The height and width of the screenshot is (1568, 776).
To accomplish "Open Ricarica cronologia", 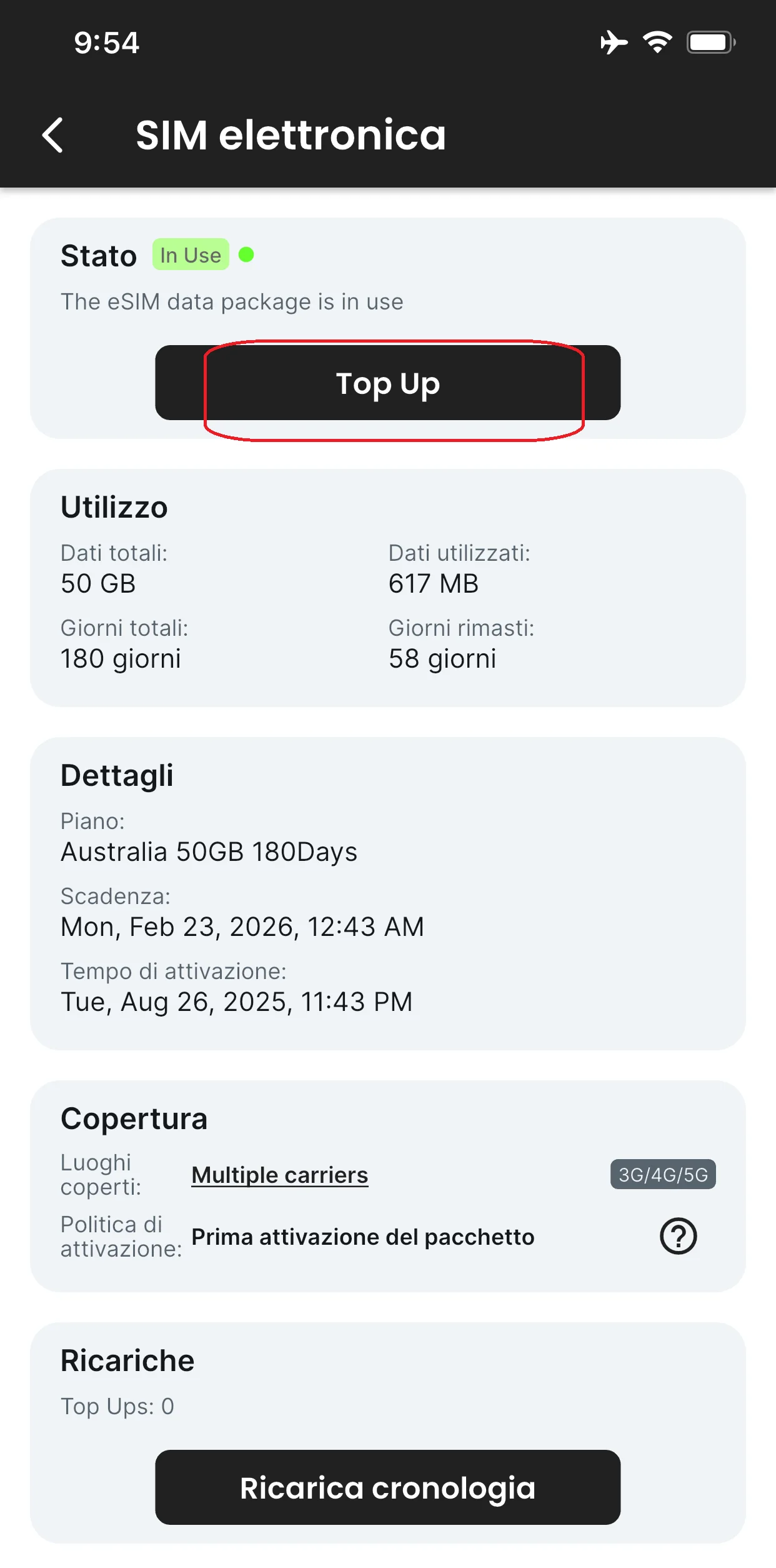I will (x=387, y=1487).
